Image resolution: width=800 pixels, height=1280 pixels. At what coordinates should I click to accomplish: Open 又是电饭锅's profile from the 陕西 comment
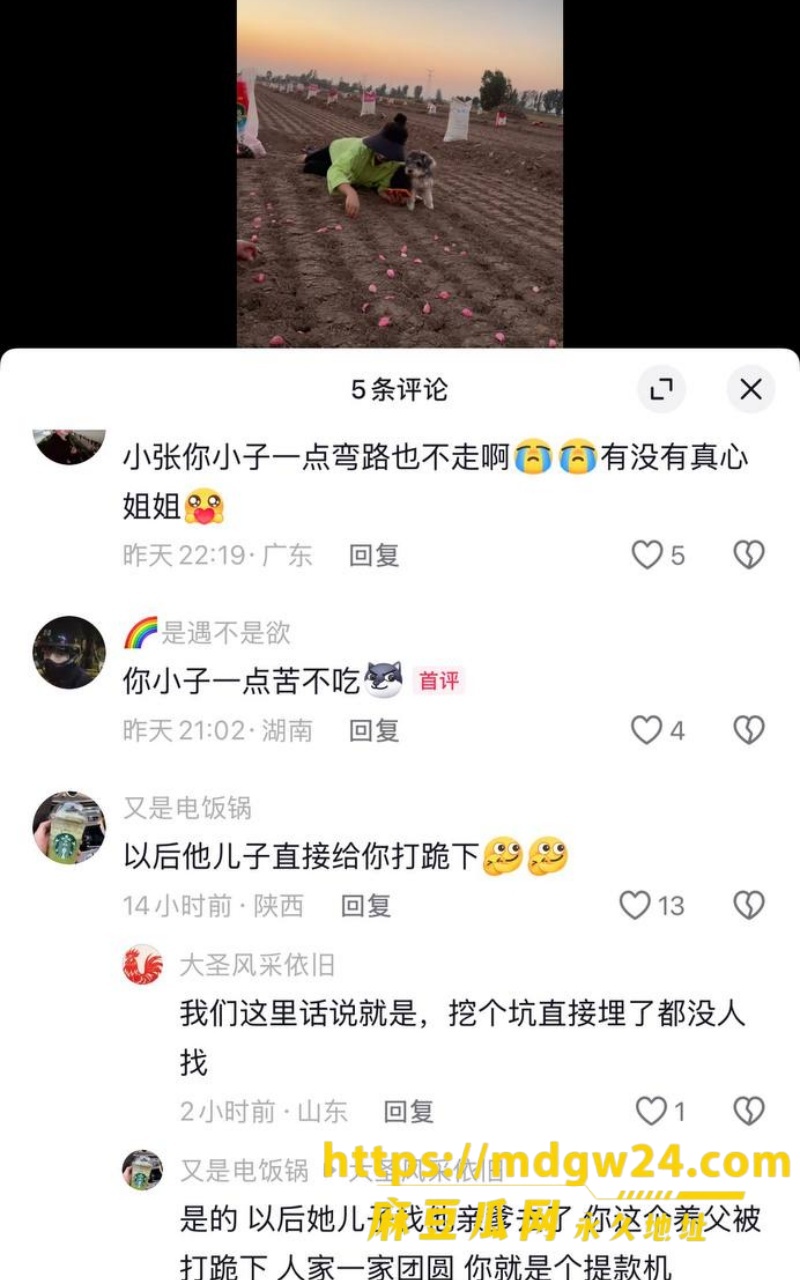point(69,827)
